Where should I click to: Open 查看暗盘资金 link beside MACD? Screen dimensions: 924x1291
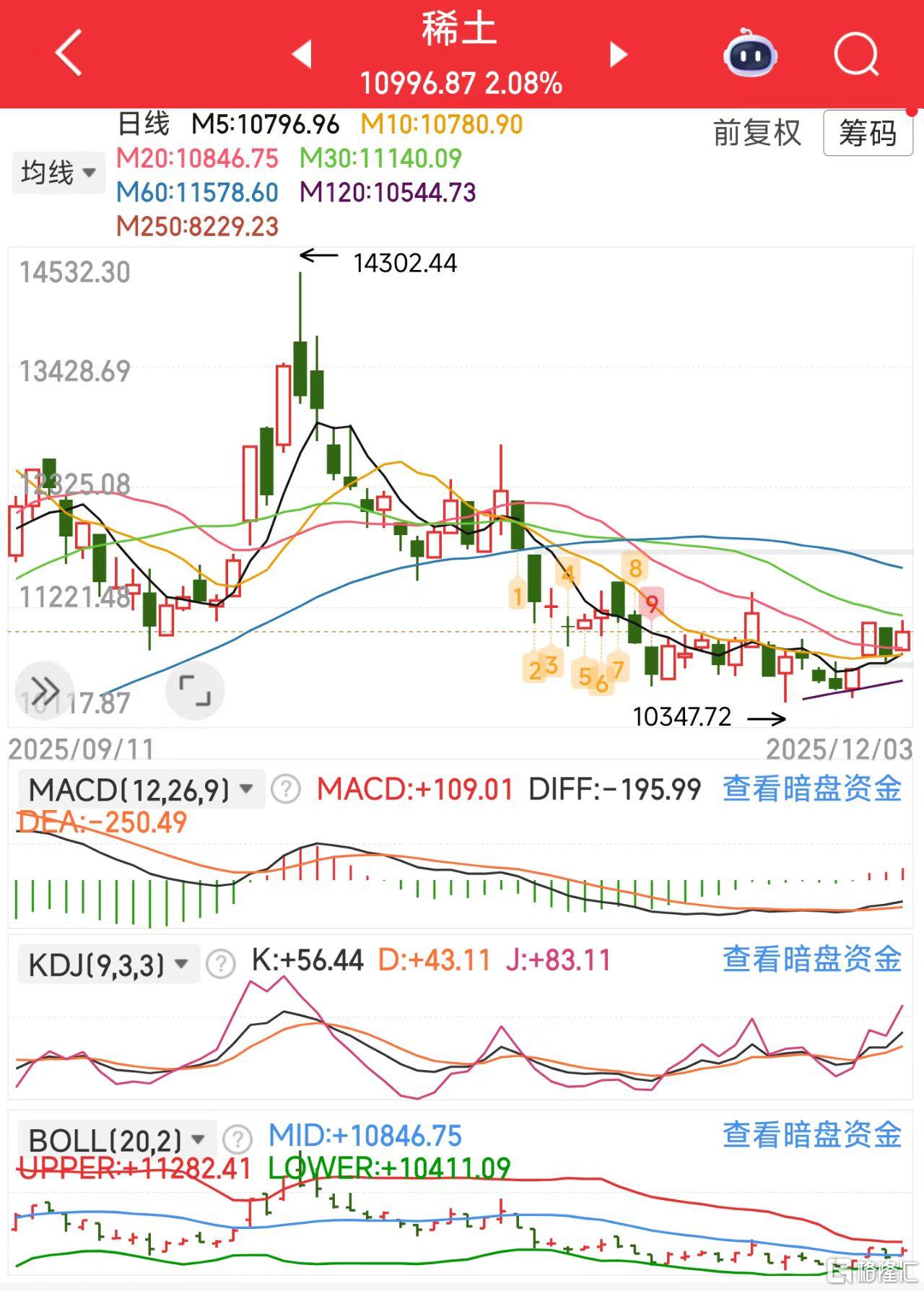tap(812, 788)
